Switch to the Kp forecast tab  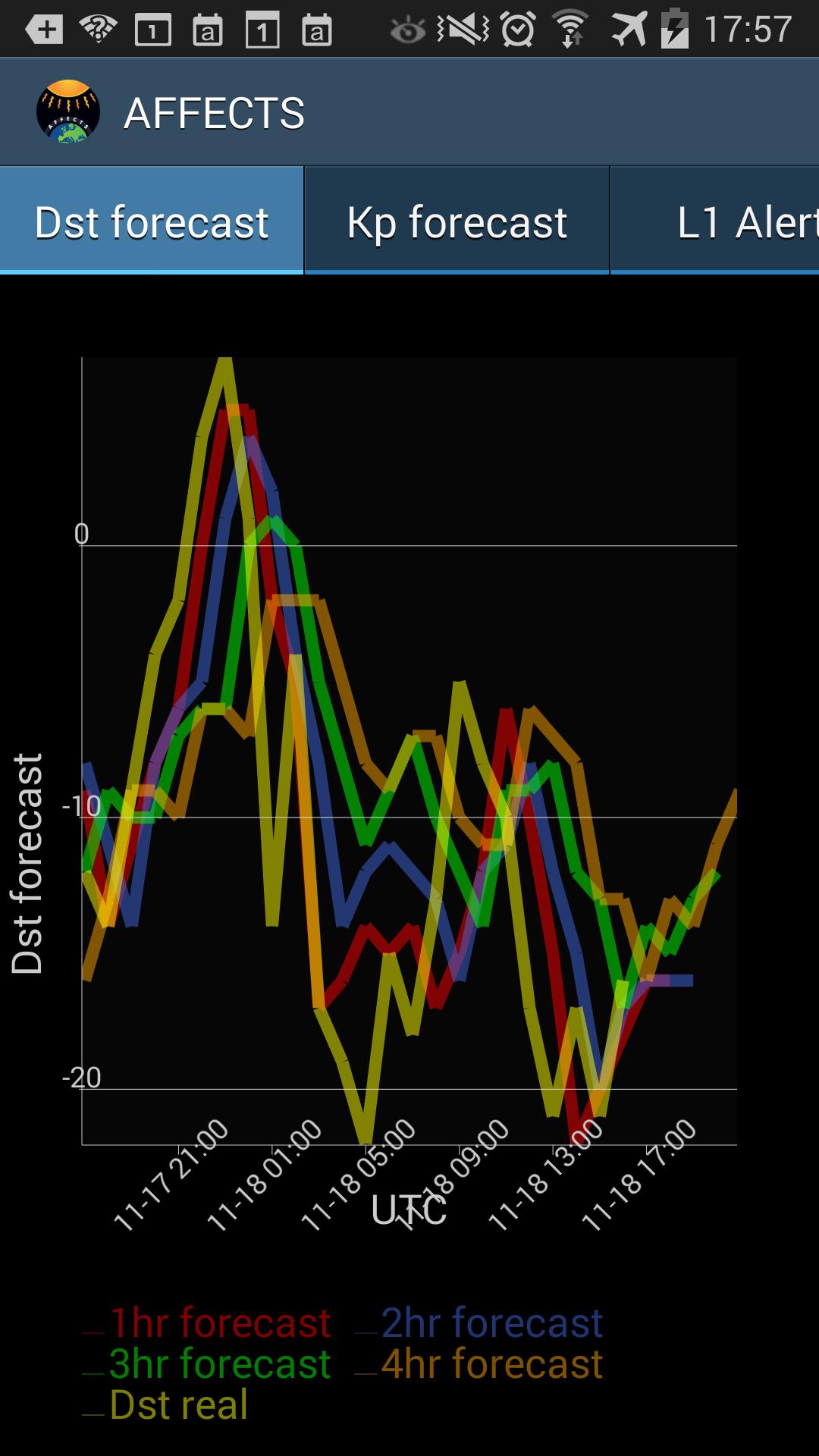click(457, 220)
